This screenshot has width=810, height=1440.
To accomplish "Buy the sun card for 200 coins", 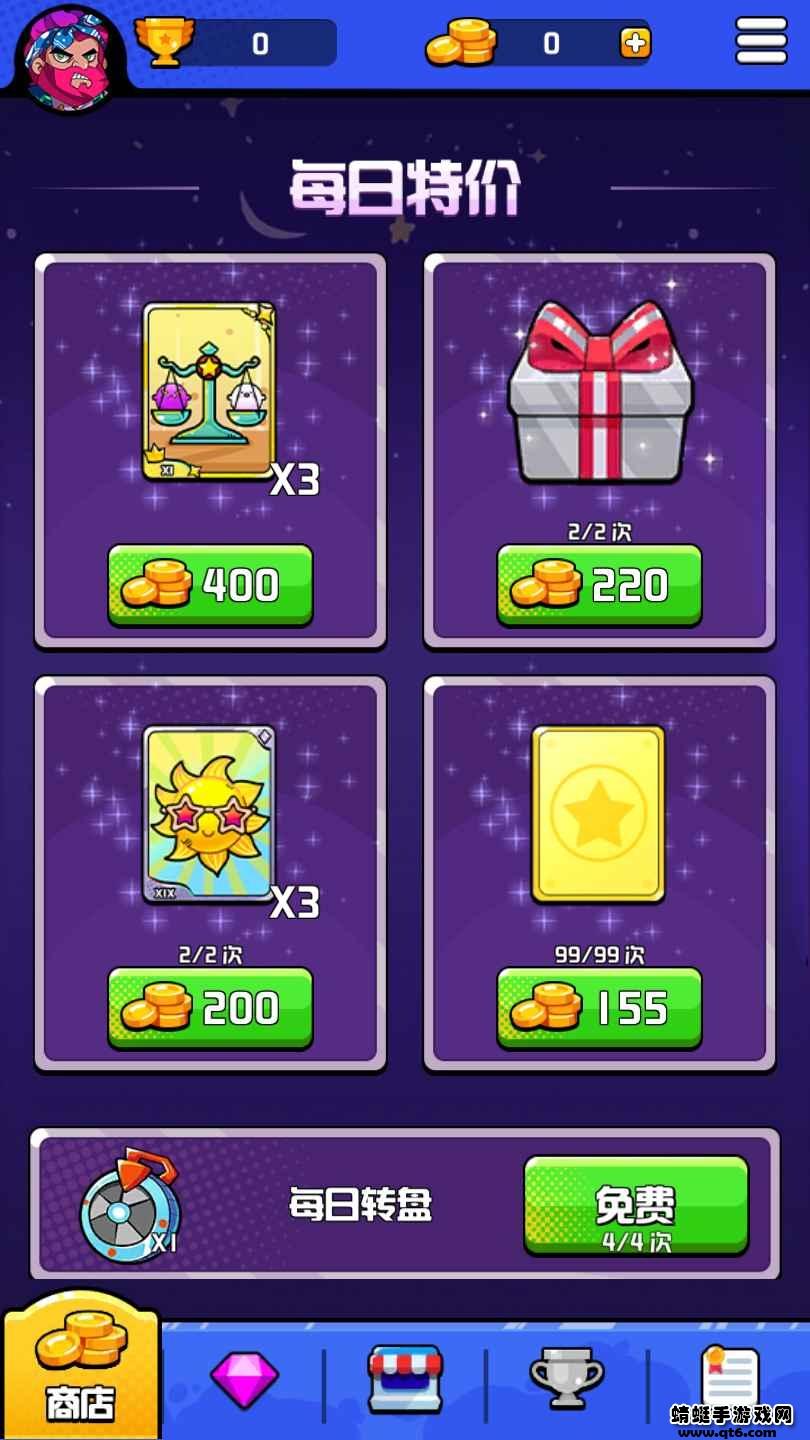I will [210, 1008].
